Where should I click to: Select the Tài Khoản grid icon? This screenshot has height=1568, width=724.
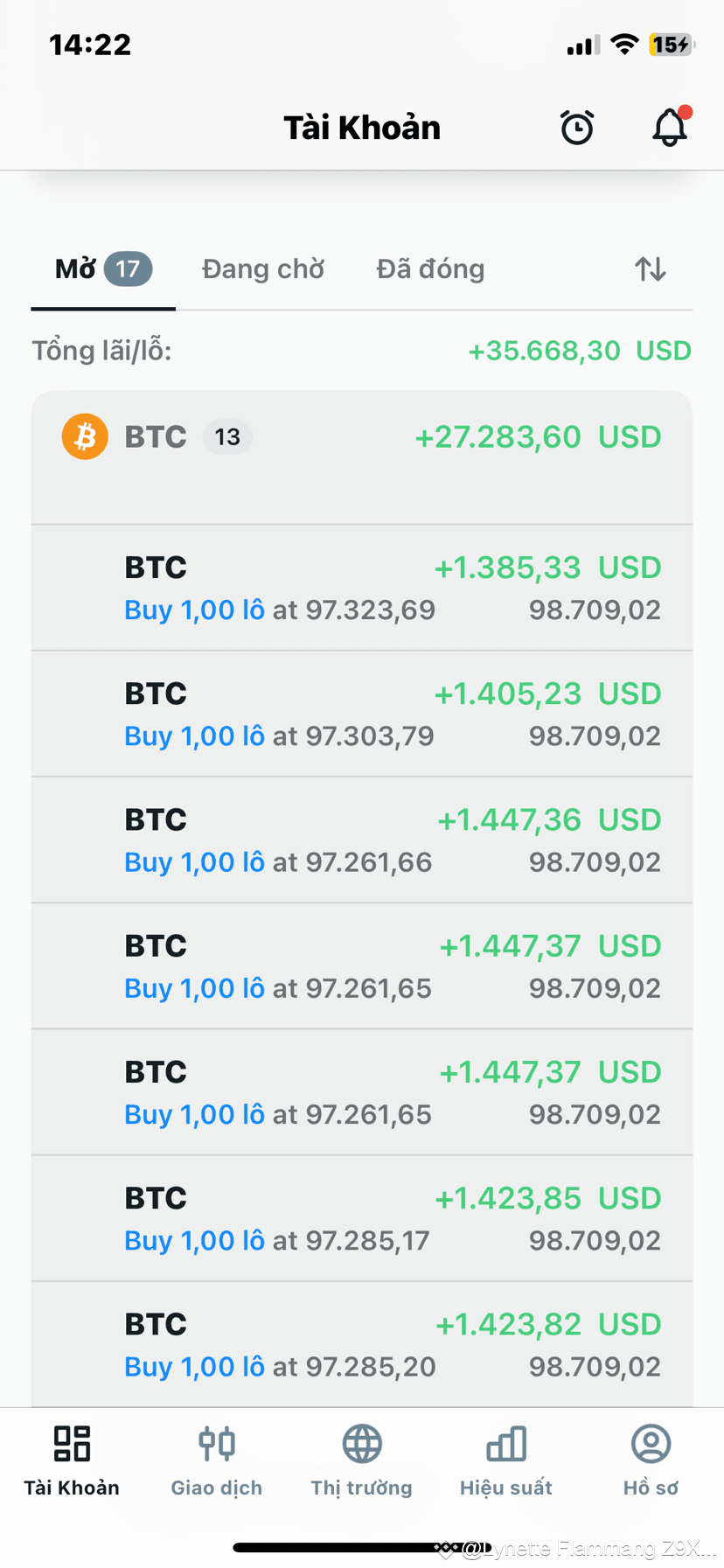72,1444
